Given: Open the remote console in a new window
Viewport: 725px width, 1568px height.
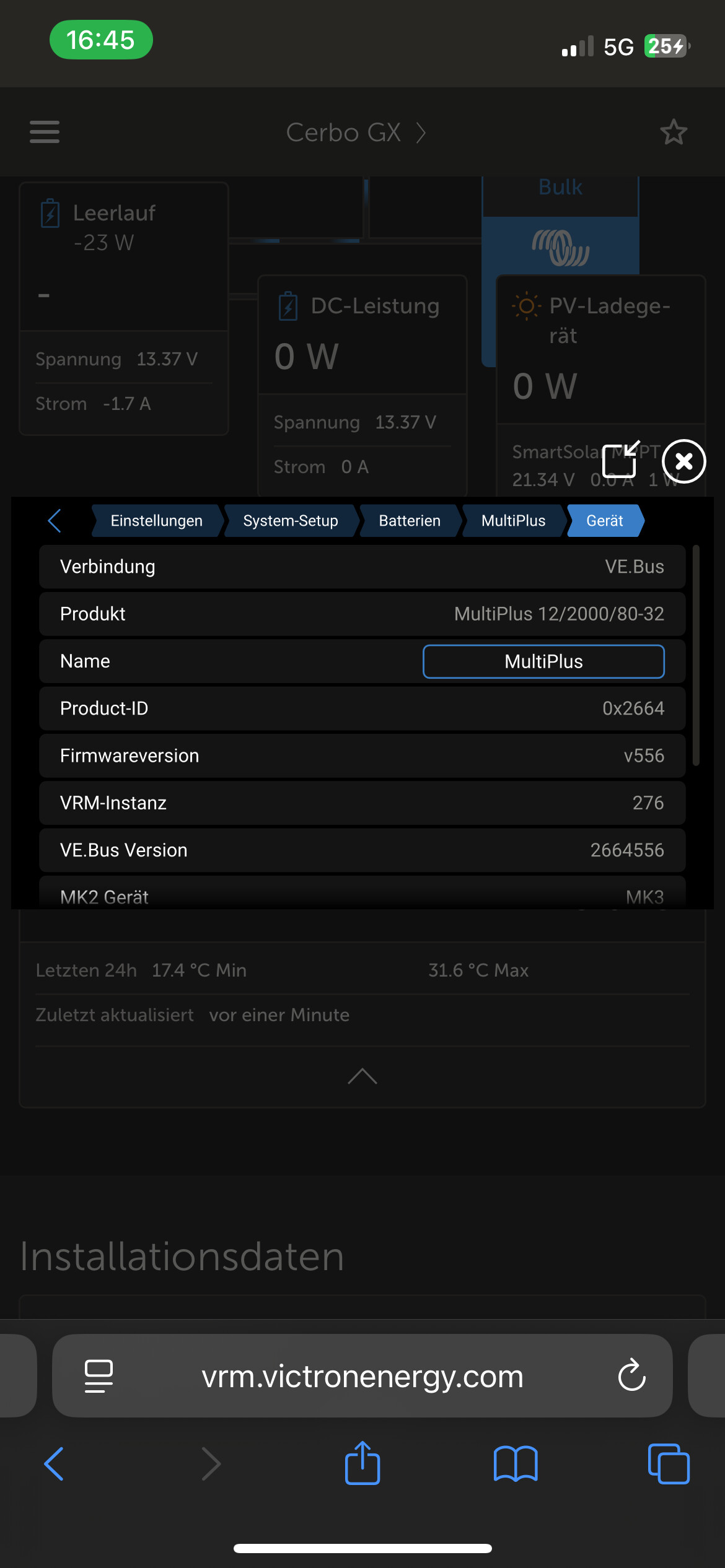Looking at the screenshot, I should pyautogui.click(x=621, y=460).
